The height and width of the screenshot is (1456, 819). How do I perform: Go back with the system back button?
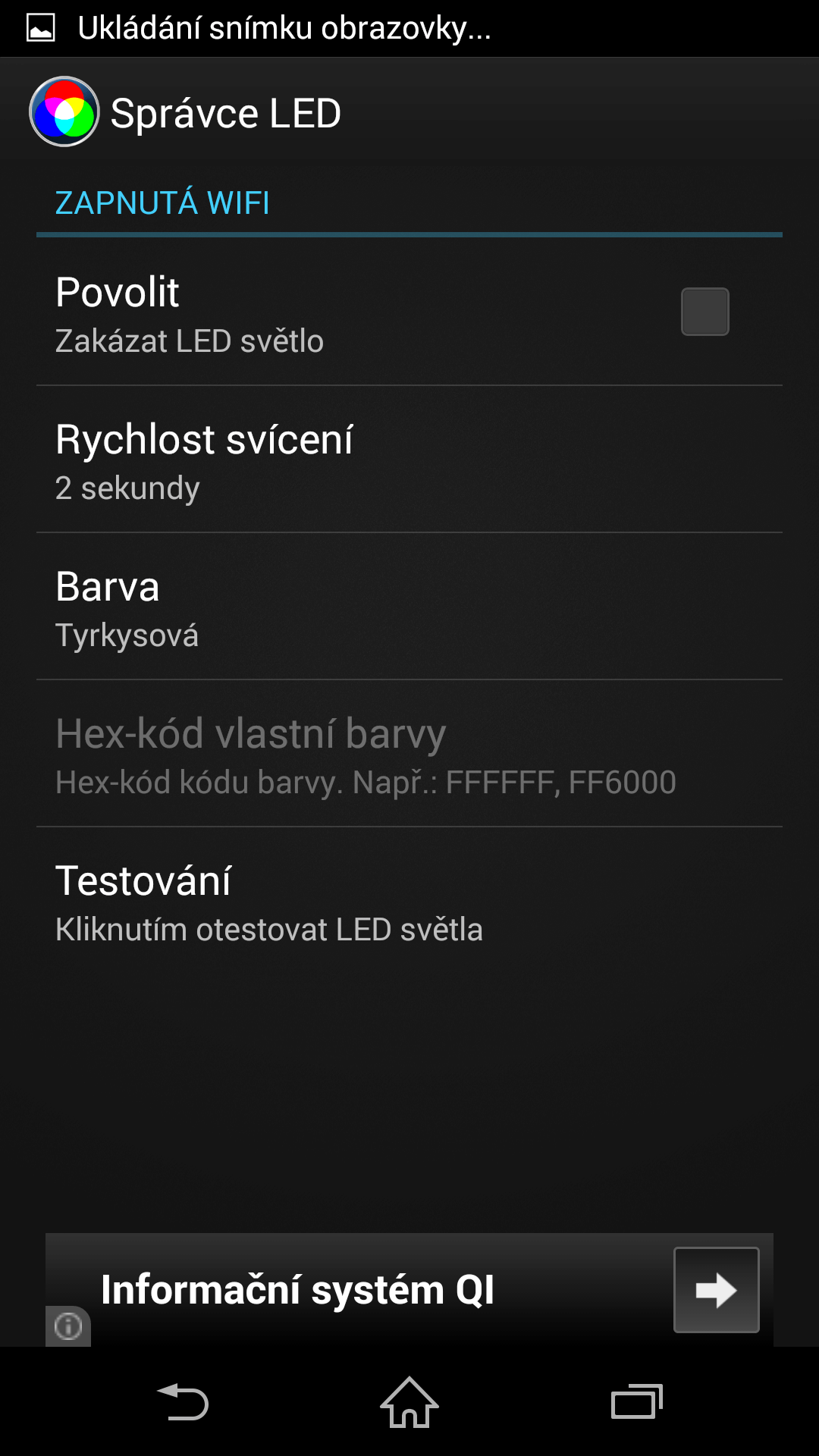tap(183, 1402)
